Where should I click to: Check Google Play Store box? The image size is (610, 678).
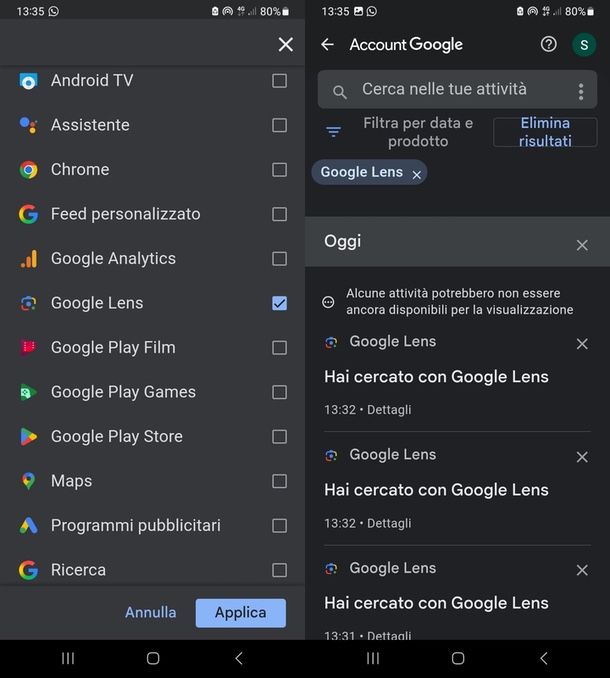pos(279,437)
